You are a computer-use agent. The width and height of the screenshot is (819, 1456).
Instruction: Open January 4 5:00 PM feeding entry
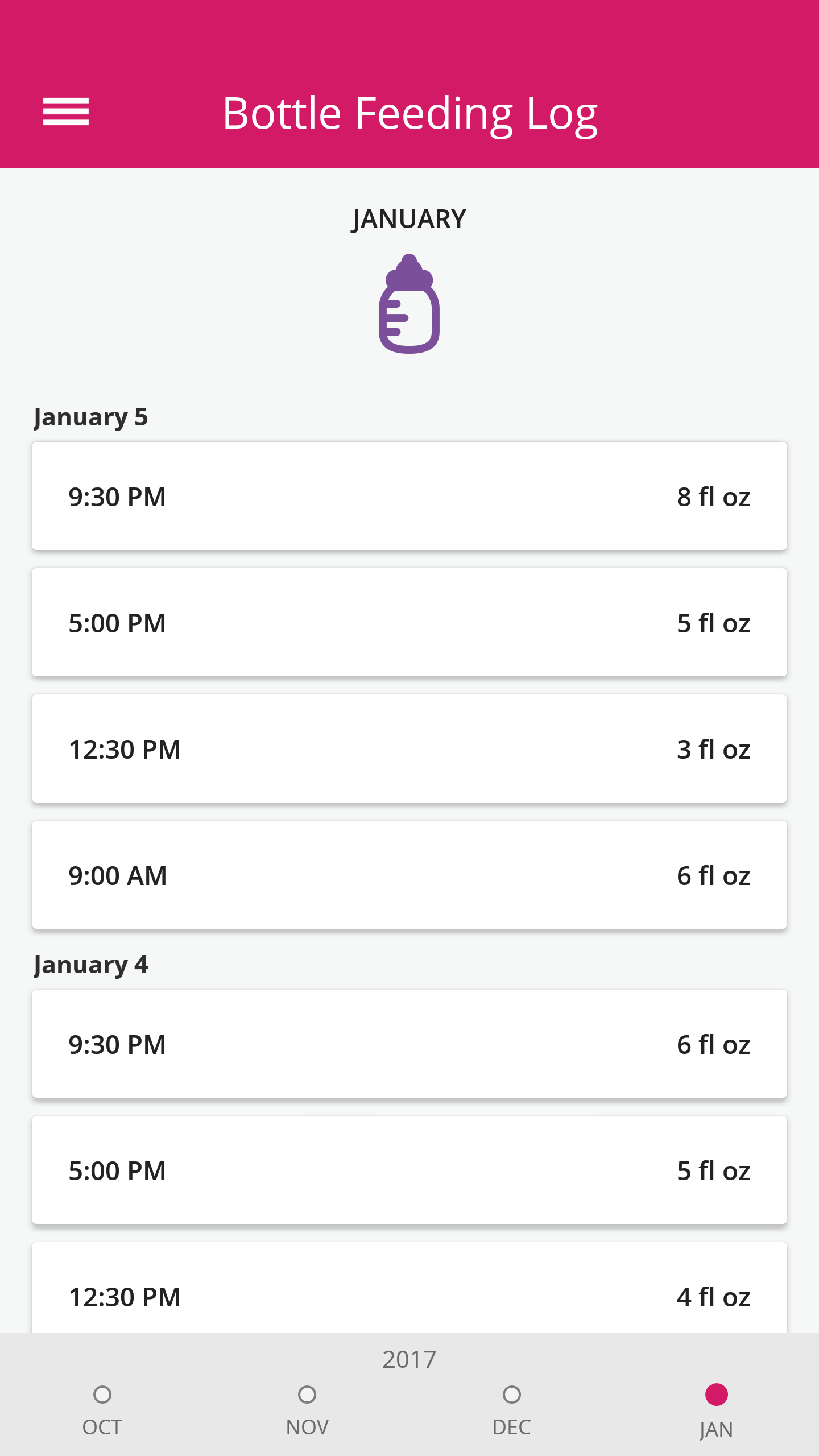click(x=409, y=1170)
